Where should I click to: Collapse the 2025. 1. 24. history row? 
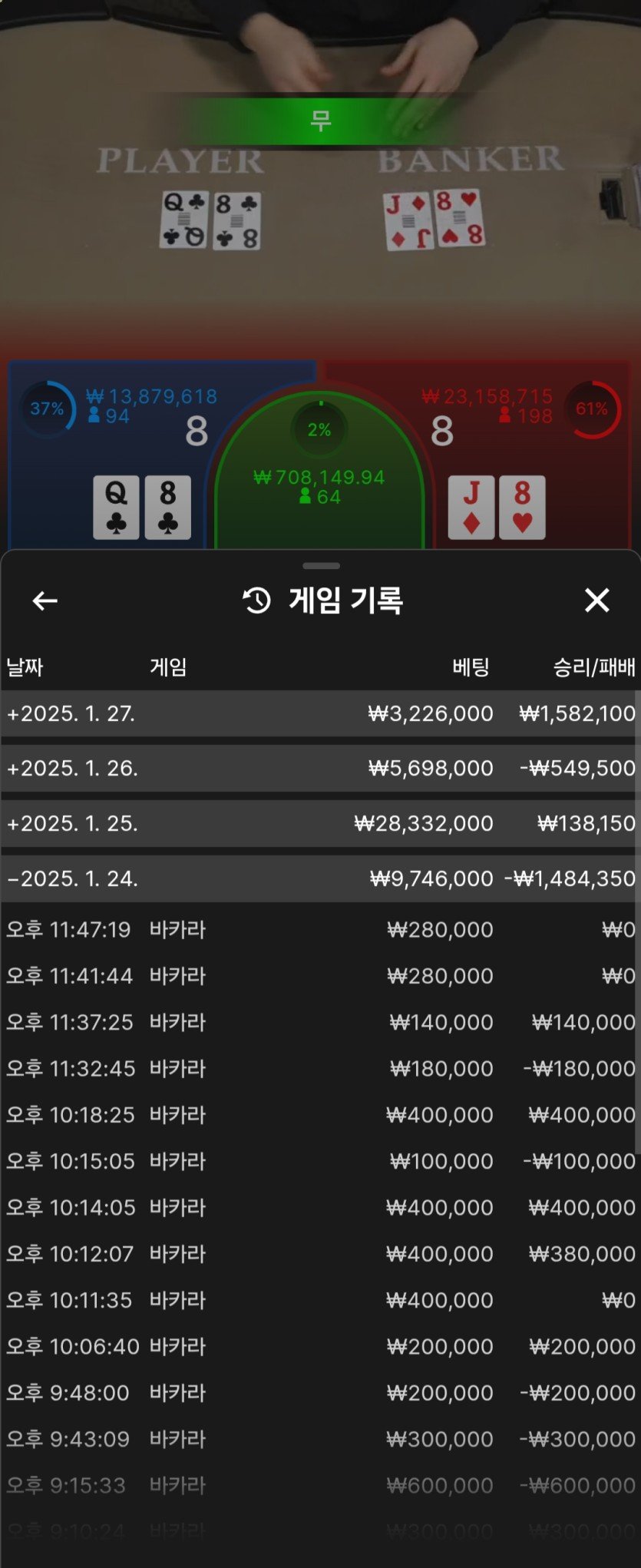tap(319, 878)
